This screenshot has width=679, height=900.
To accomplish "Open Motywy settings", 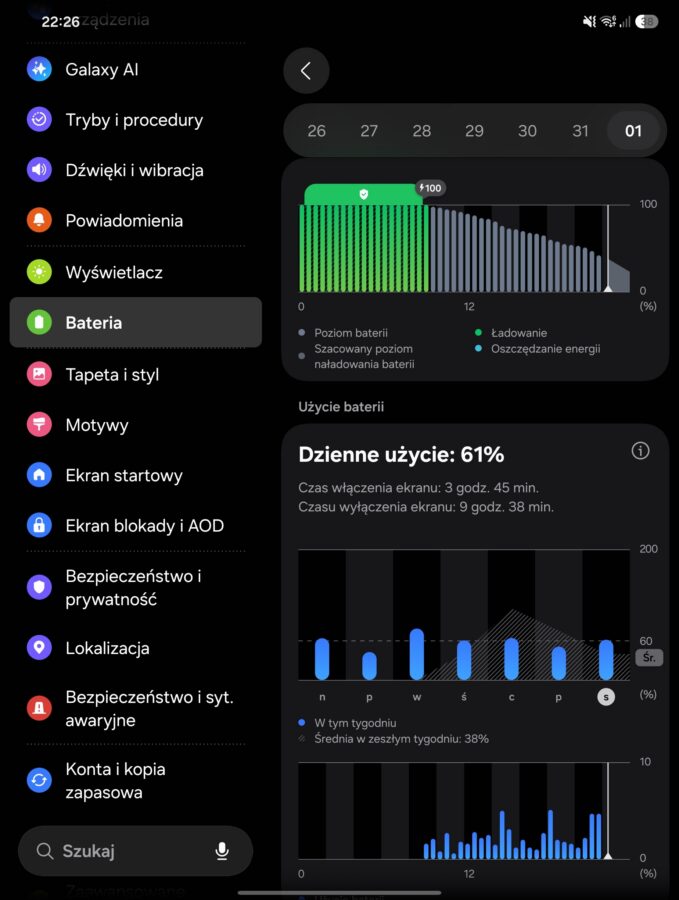I will (x=136, y=425).
